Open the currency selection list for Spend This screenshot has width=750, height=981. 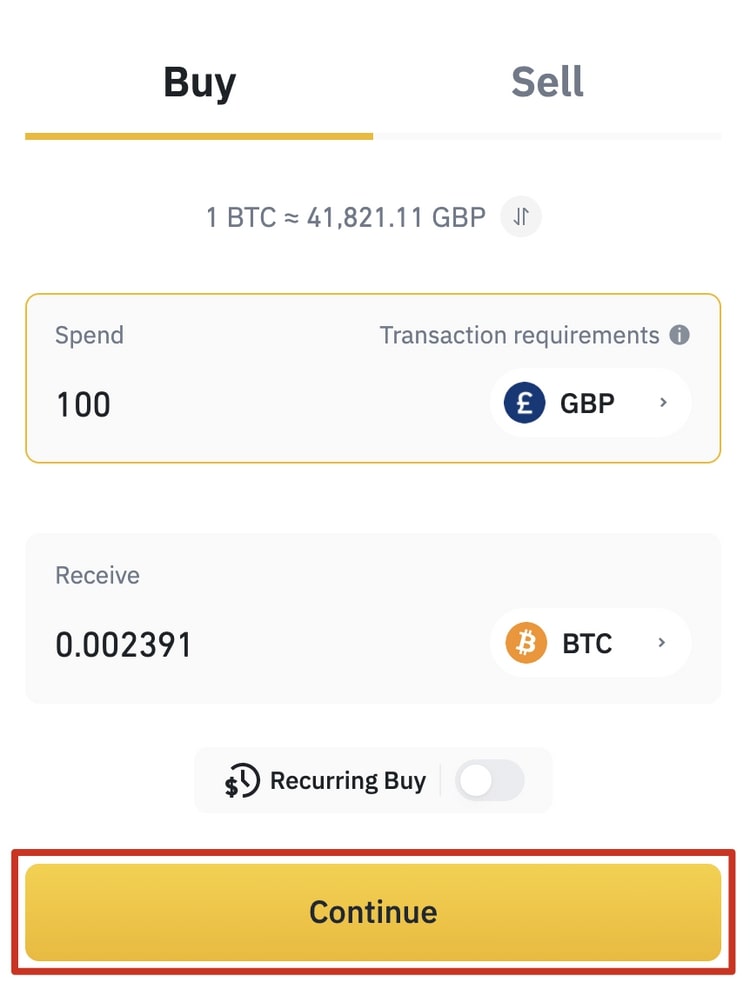pos(588,403)
